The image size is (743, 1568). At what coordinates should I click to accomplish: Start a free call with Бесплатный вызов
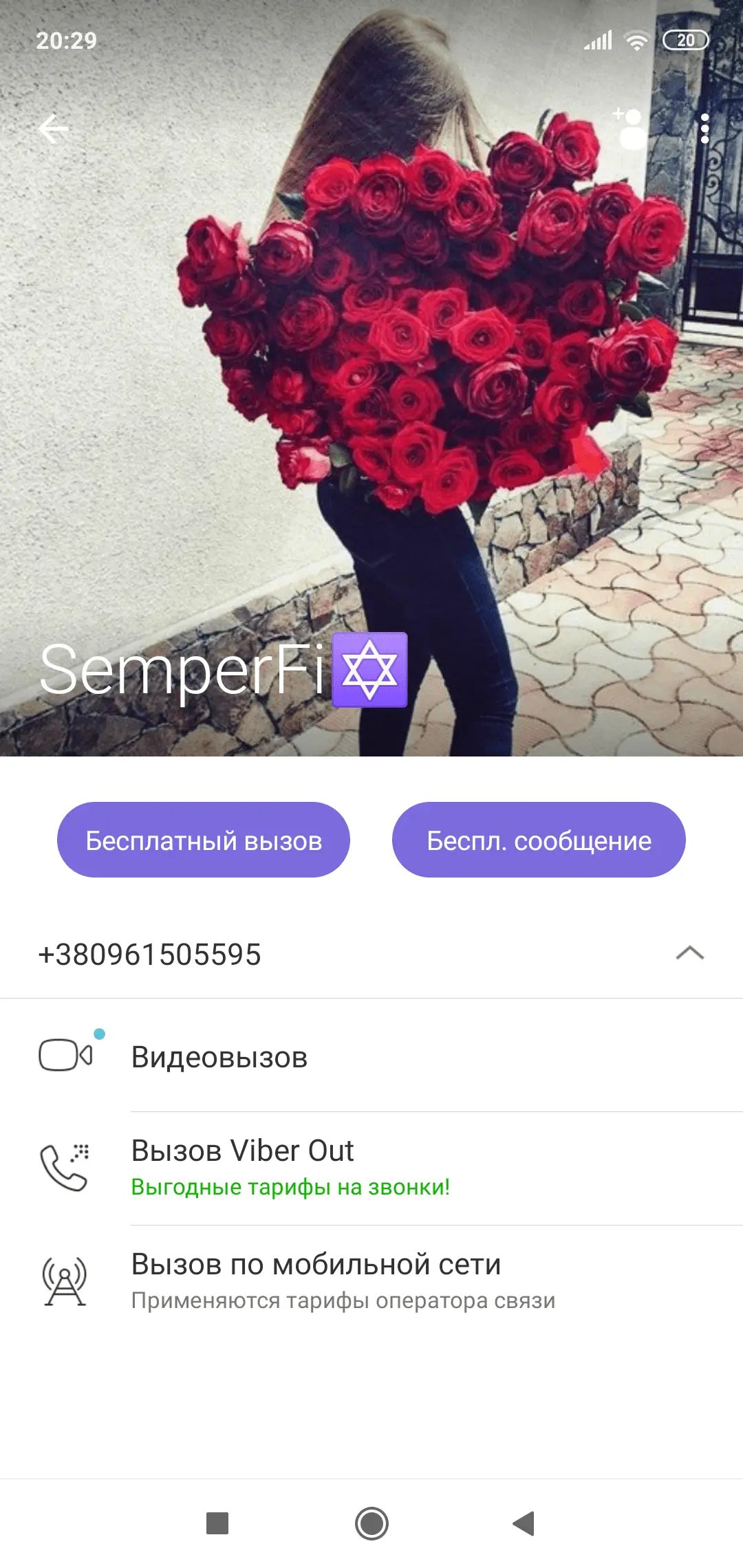204,840
